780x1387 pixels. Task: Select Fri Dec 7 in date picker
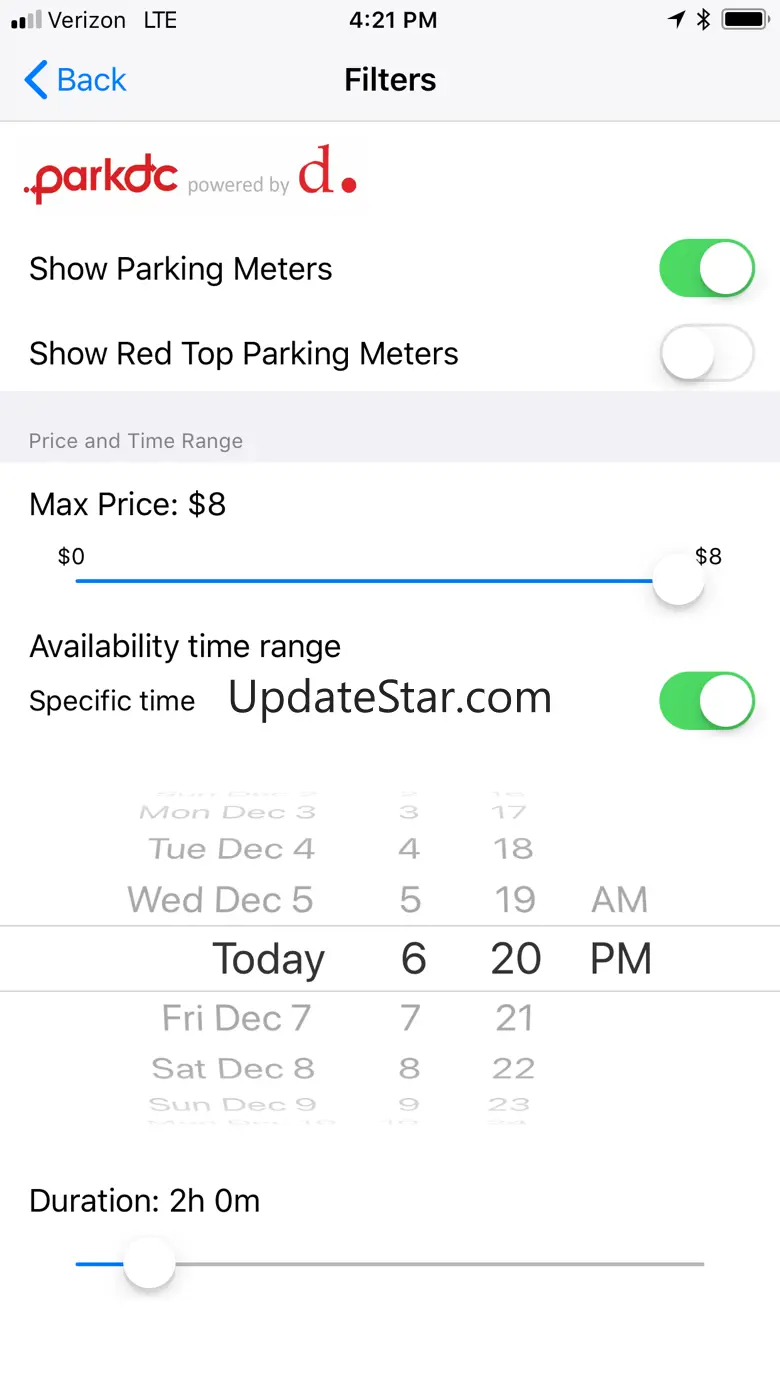pyautogui.click(x=236, y=1018)
